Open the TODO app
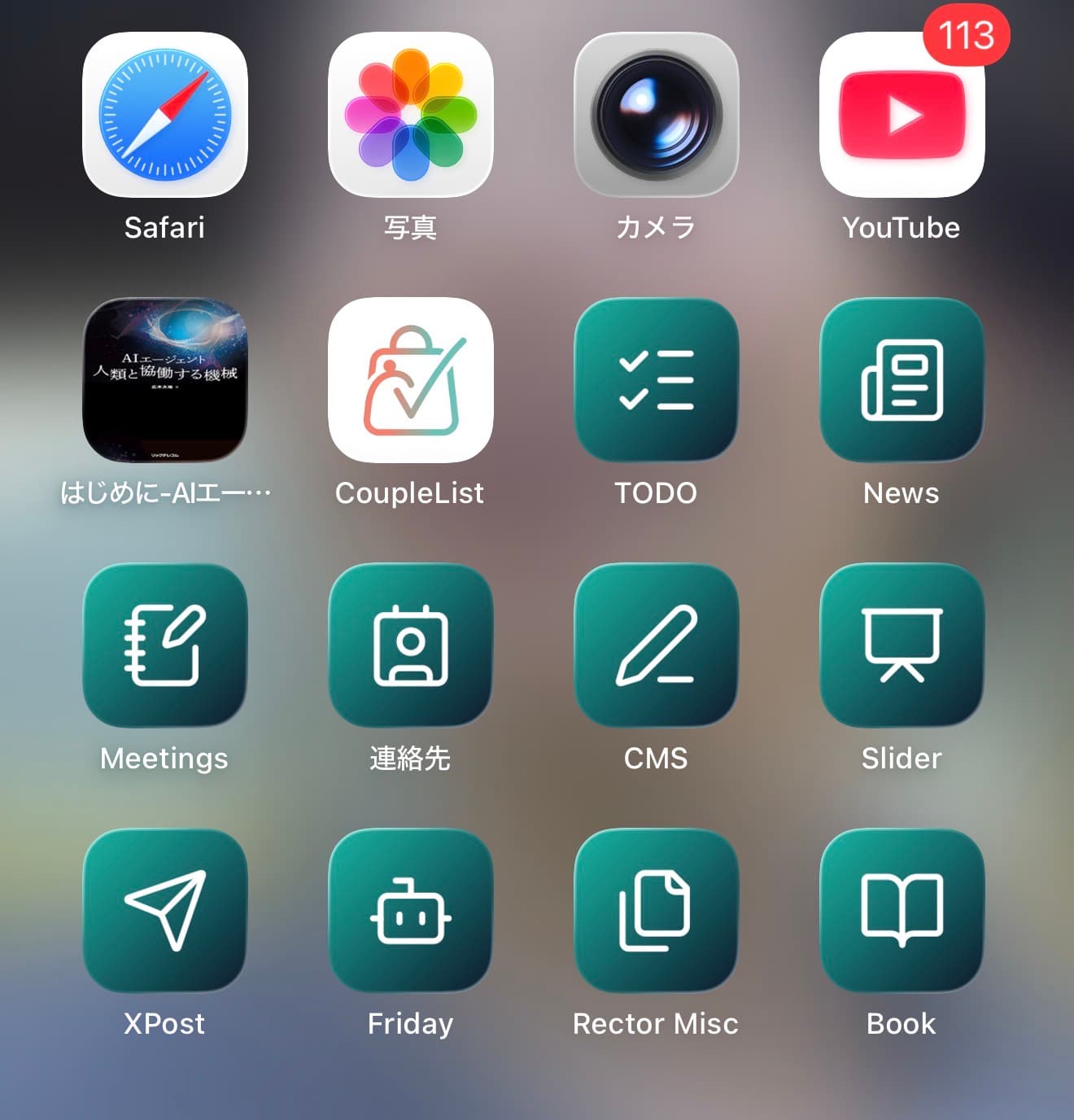1074x1120 pixels. pos(656,380)
